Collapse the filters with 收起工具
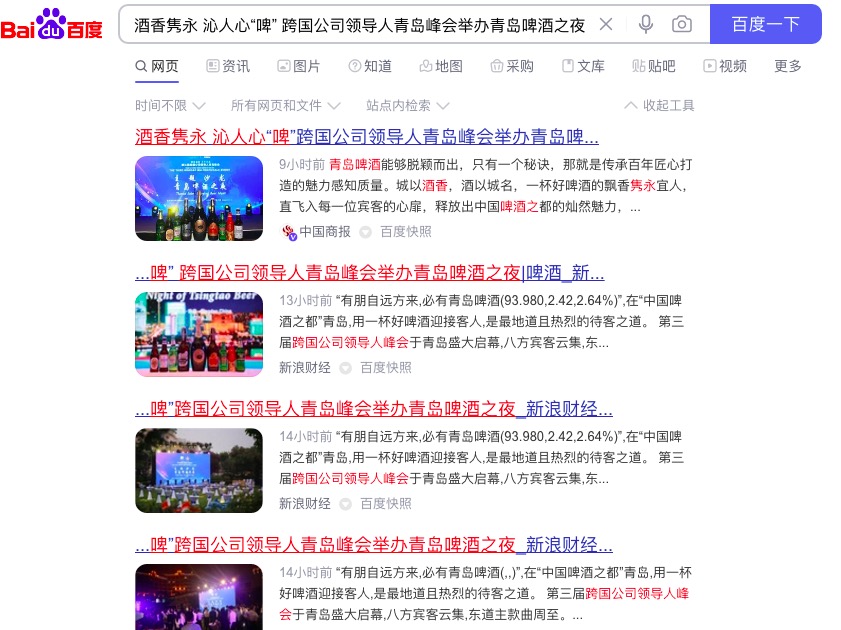The width and height of the screenshot is (841, 630). click(x=659, y=105)
